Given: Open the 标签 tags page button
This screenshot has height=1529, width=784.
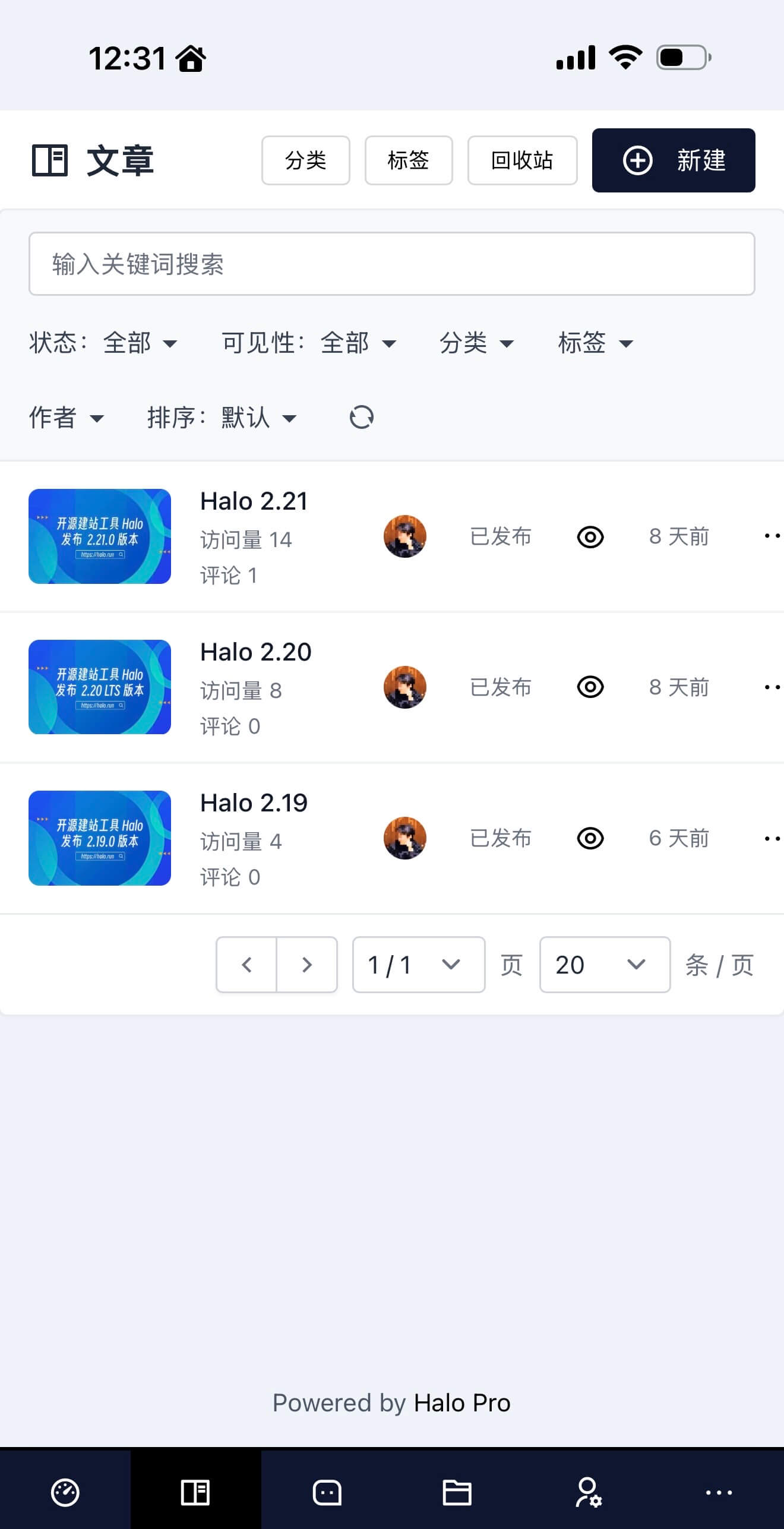Looking at the screenshot, I should [408, 160].
